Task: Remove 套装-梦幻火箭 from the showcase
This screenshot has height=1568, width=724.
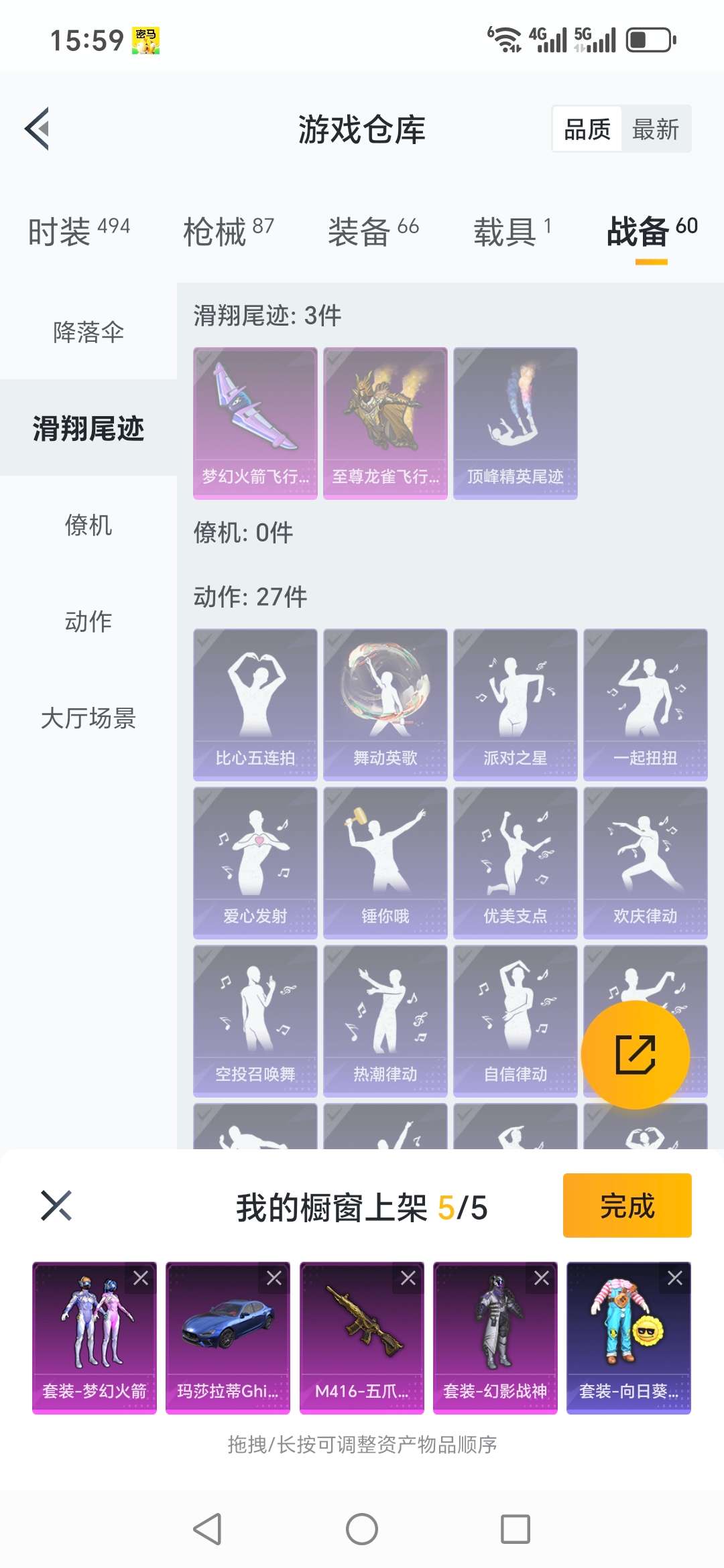Action: 141,1278
